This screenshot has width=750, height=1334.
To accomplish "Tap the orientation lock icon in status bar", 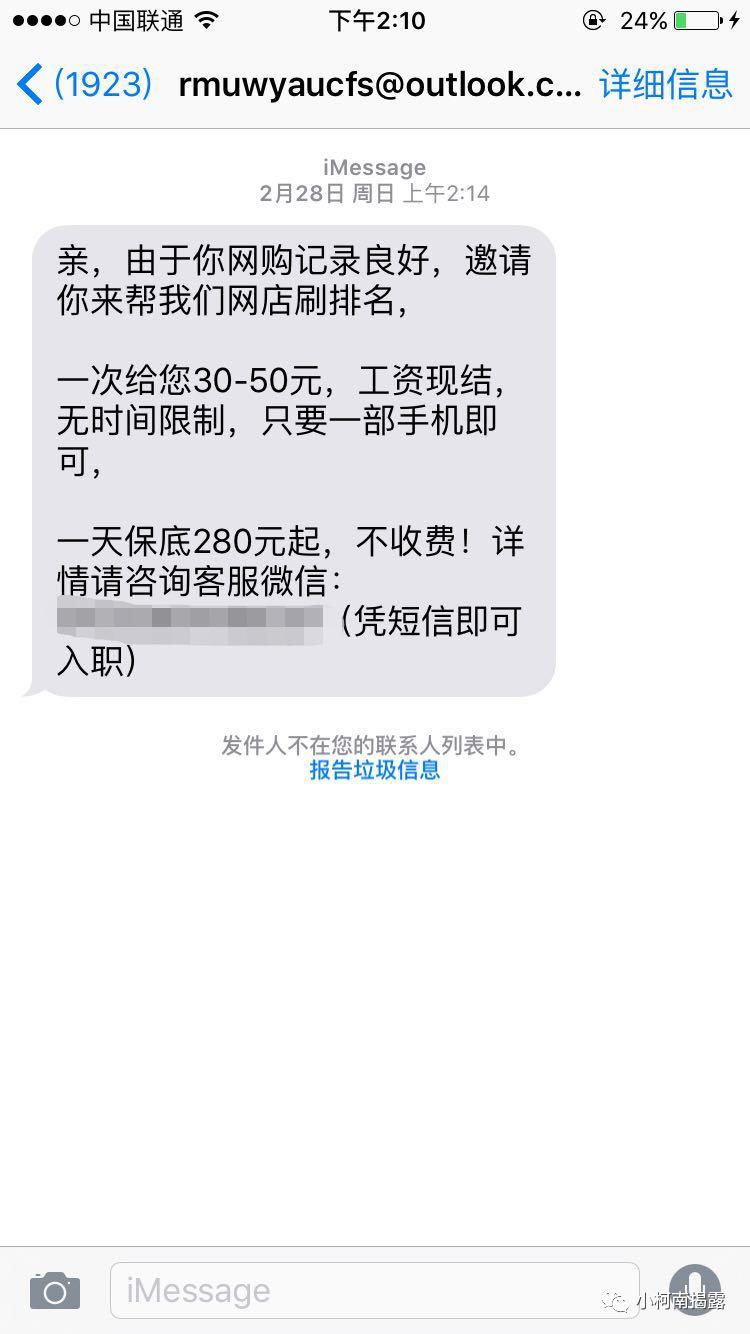I will point(595,19).
